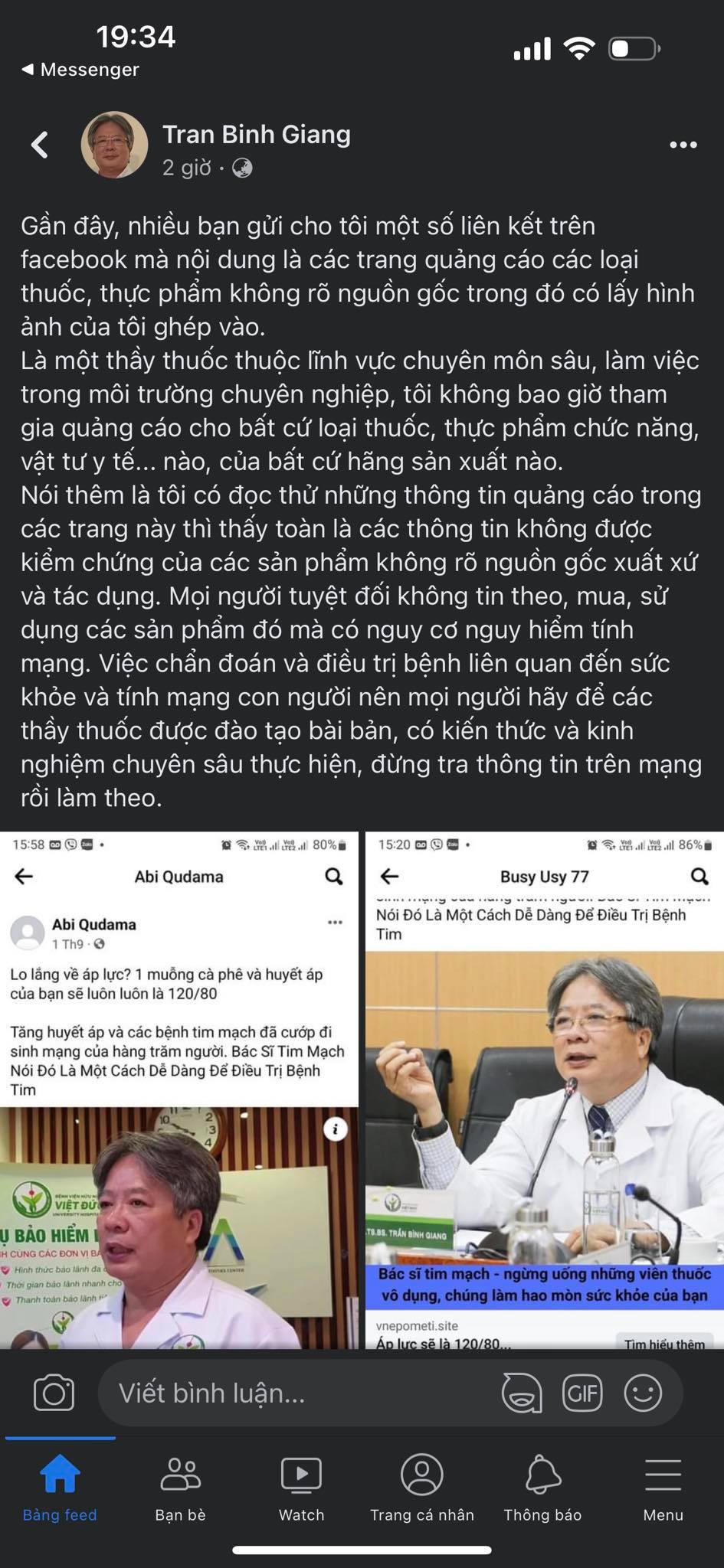Open Tran Binh Giang's profile picture
Screen dimensions: 724x1568
pos(115,145)
